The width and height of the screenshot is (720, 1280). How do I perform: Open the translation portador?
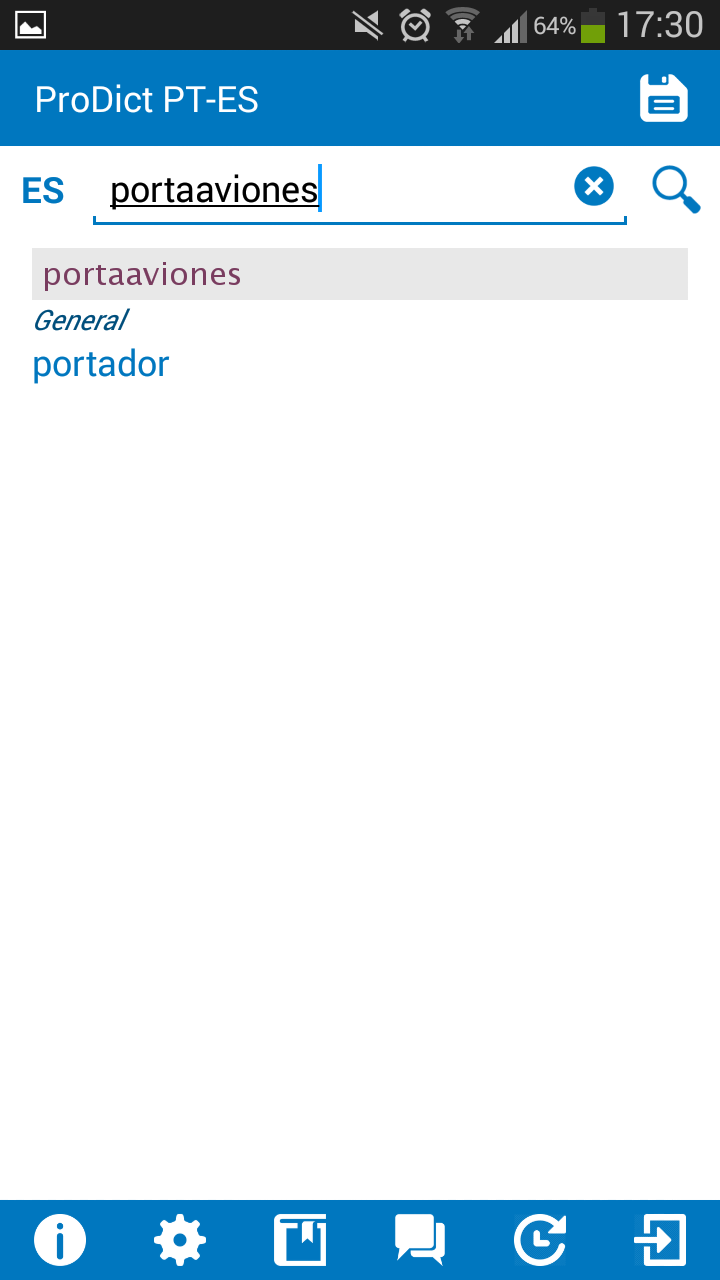[101, 364]
